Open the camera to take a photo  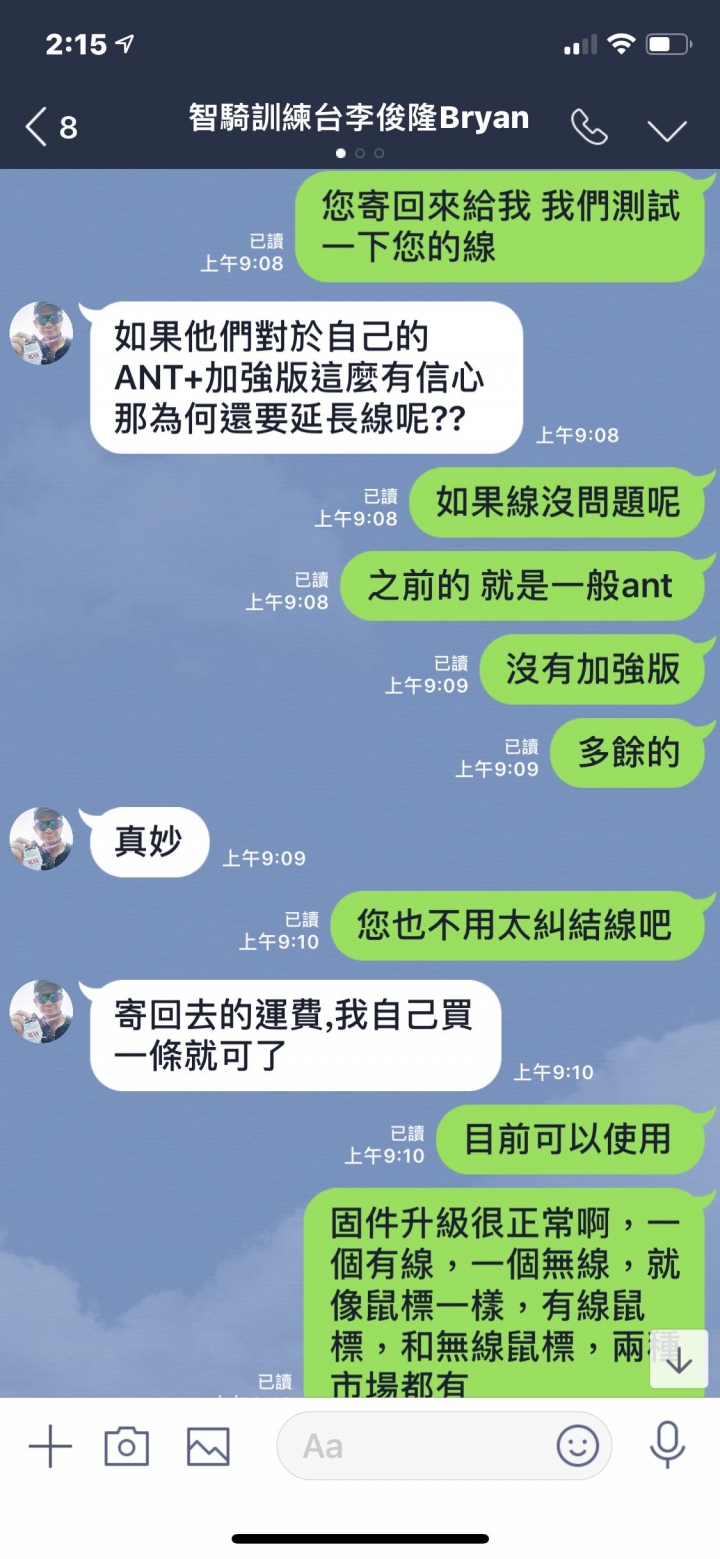[x=127, y=1446]
